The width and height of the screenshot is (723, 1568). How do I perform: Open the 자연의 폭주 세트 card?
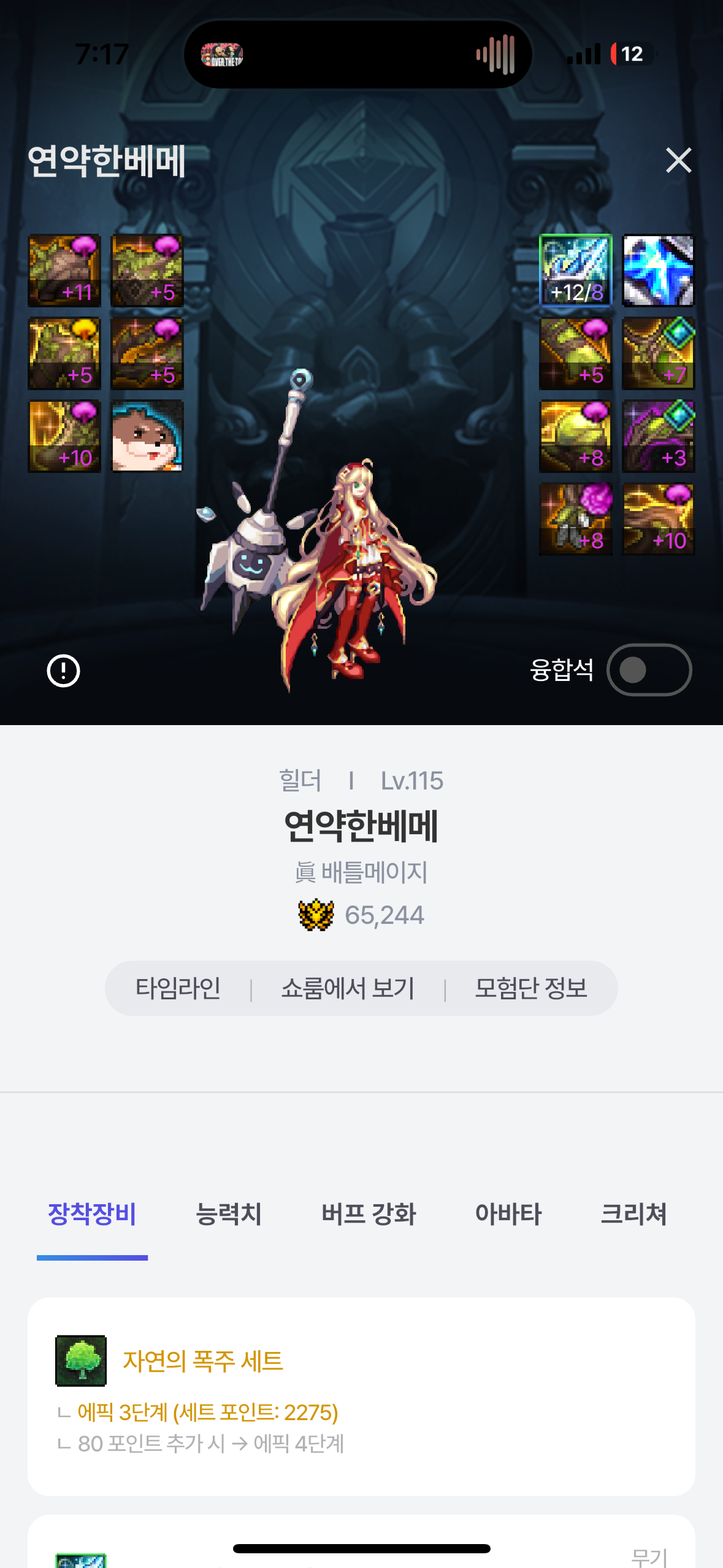click(361, 1396)
